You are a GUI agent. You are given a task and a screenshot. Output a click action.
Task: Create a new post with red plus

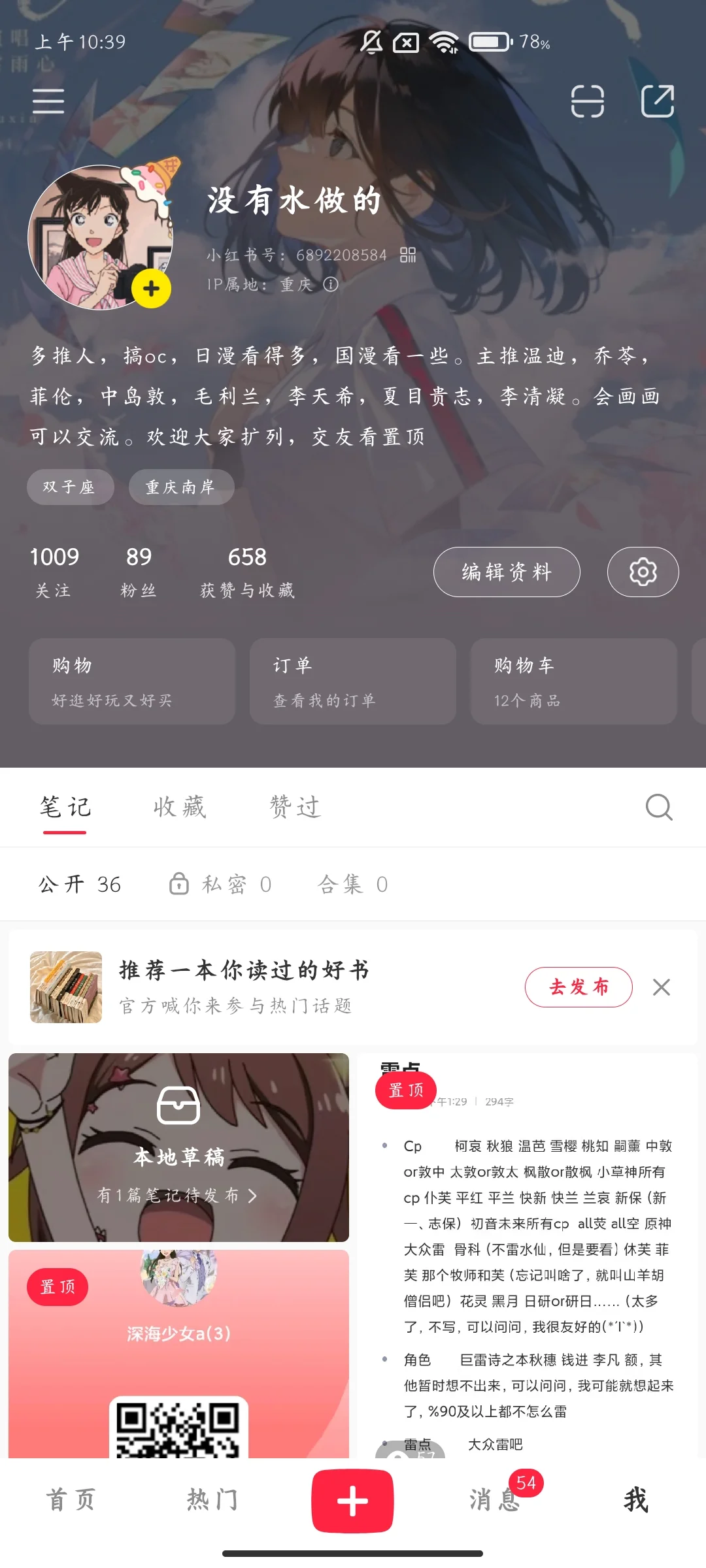[x=352, y=1501]
